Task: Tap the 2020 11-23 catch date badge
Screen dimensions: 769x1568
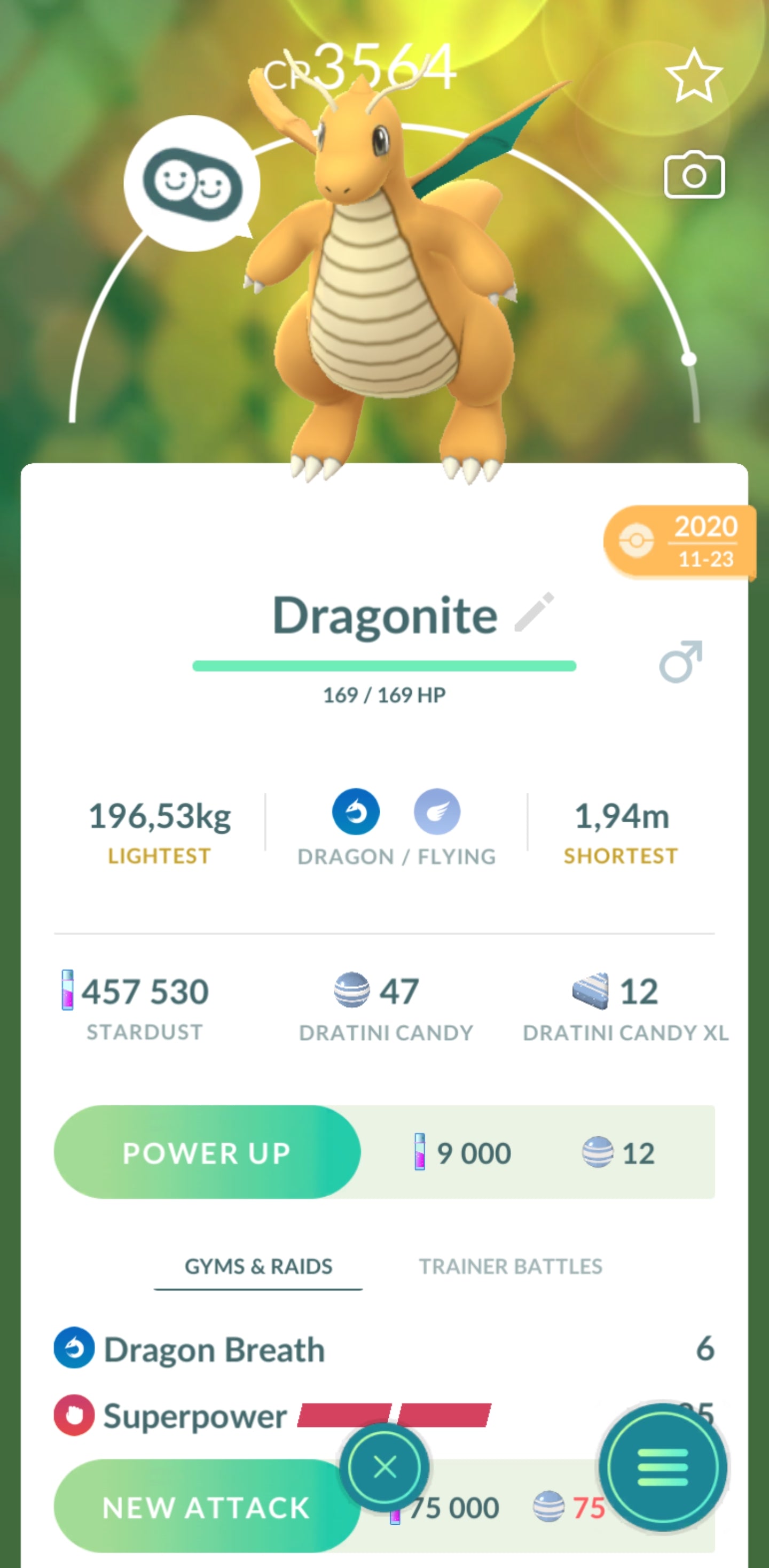Action: 679,541
